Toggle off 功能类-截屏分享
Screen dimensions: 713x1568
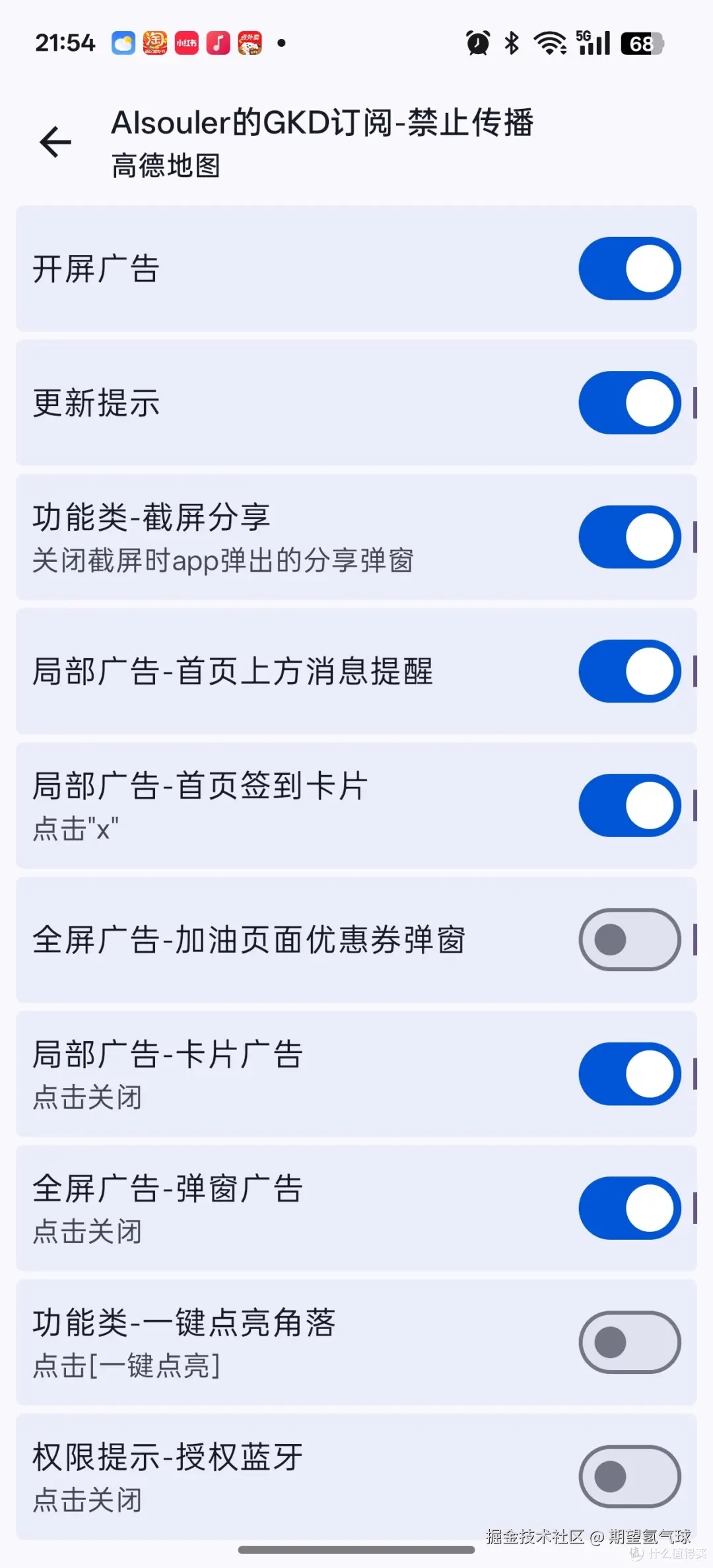coord(630,537)
